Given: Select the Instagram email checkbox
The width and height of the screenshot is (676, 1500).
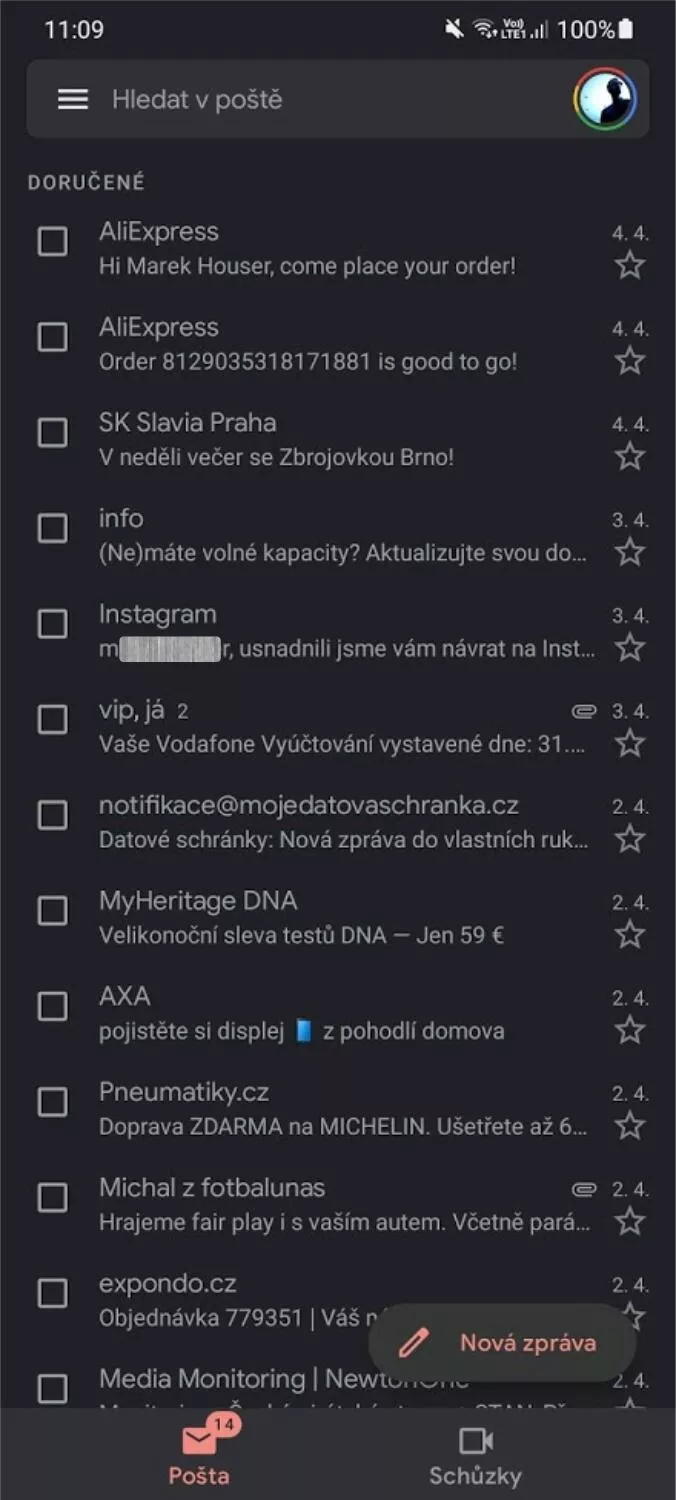Looking at the screenshot, I should click(x=52, y=624).
